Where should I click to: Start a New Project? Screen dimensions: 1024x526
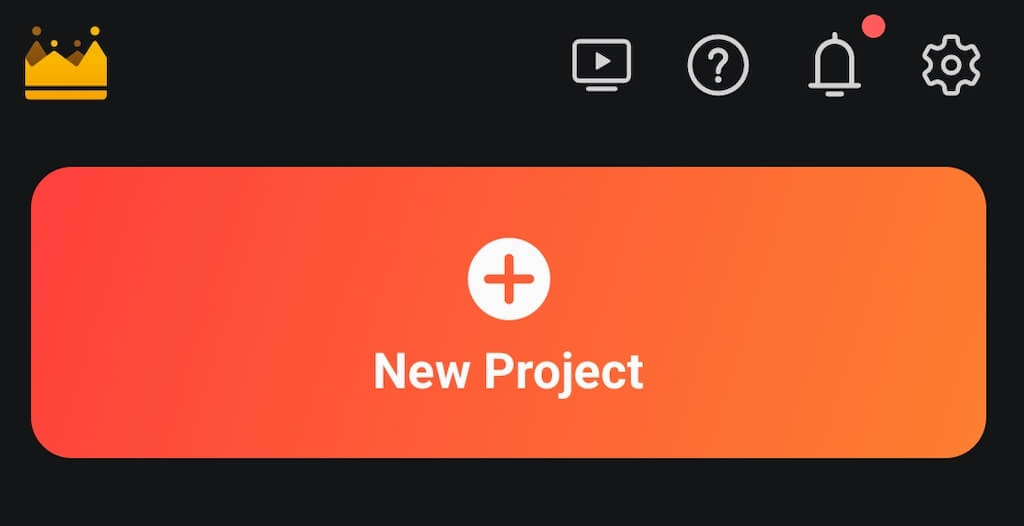click(x=508, y=312)
